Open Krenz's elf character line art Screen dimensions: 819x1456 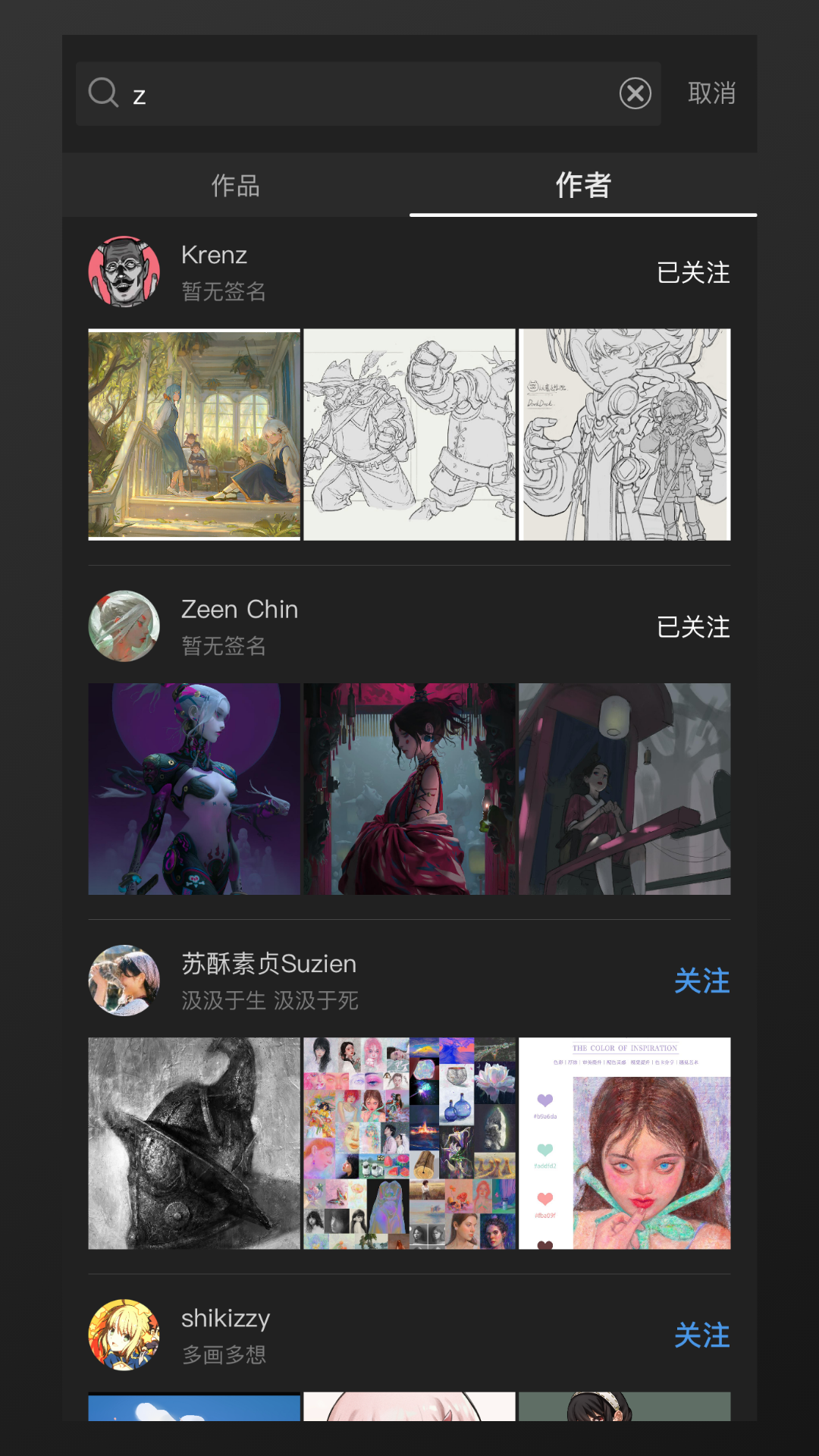(625, 435)
